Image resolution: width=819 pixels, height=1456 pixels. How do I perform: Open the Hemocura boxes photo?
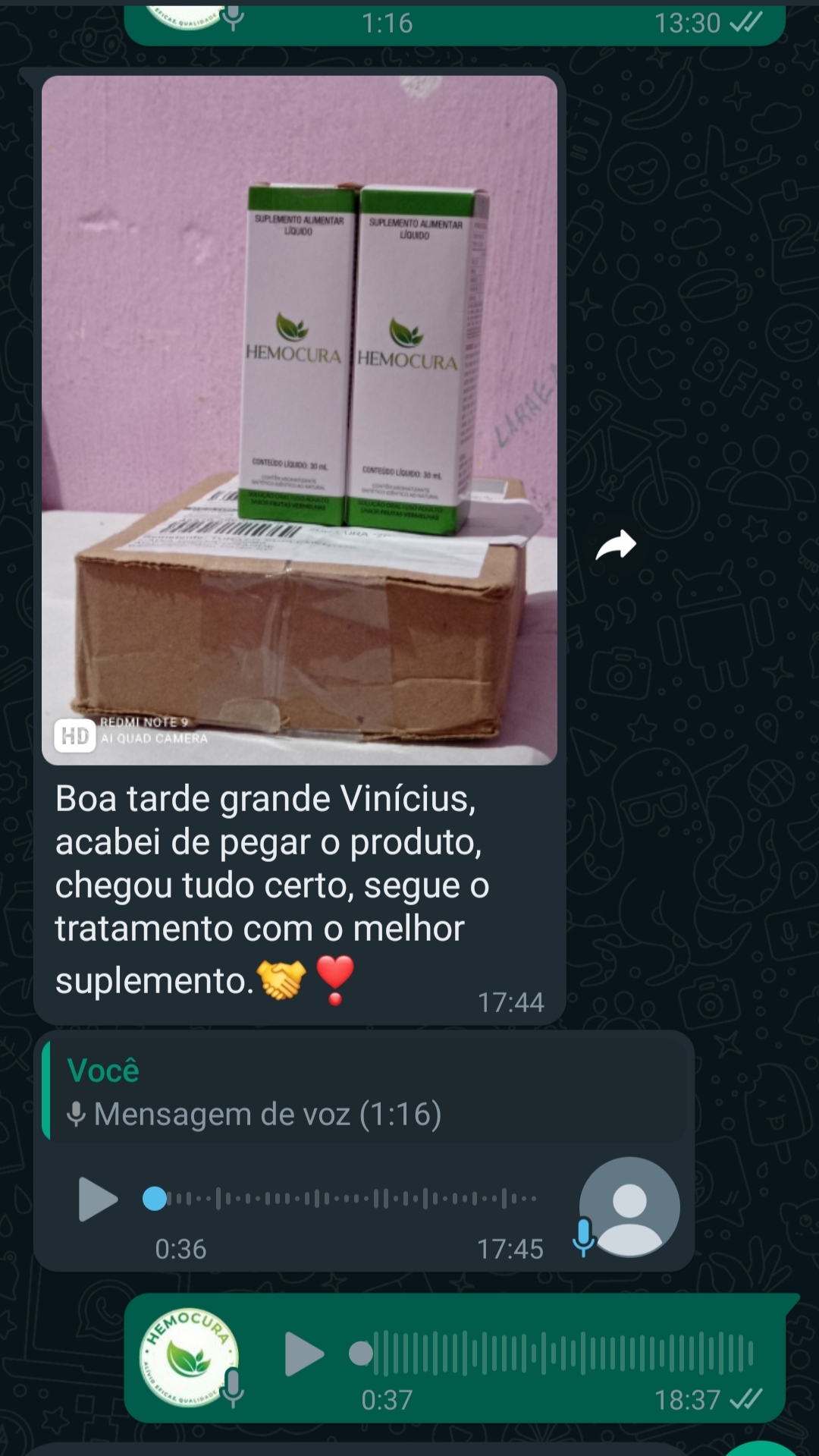click(x=300, y=420)
